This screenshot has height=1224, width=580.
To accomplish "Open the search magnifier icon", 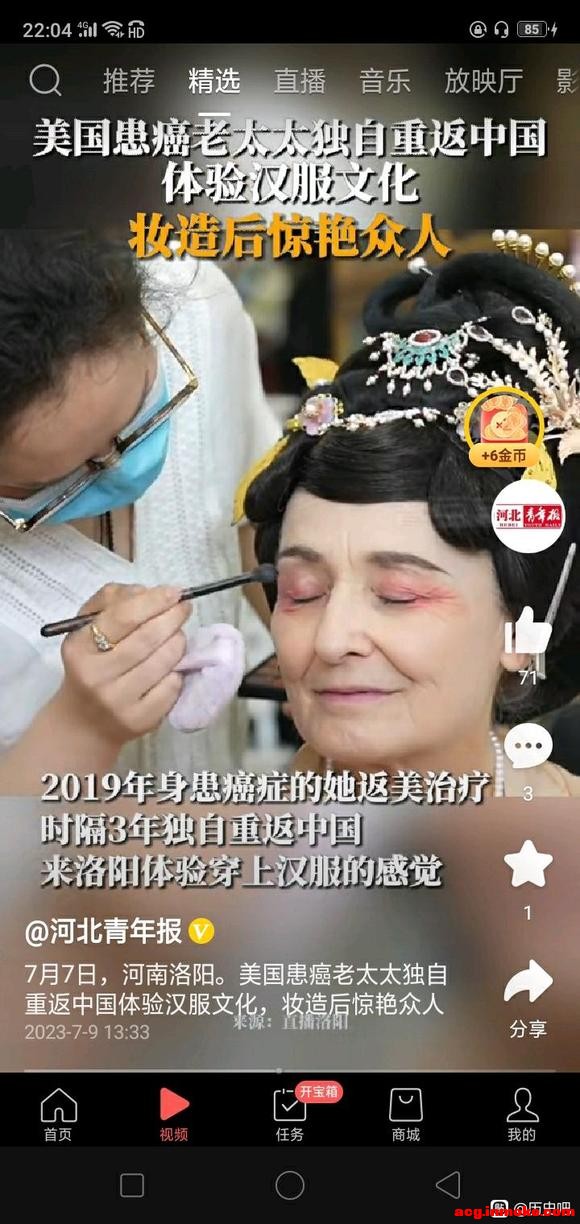I will tap(45, 80).
